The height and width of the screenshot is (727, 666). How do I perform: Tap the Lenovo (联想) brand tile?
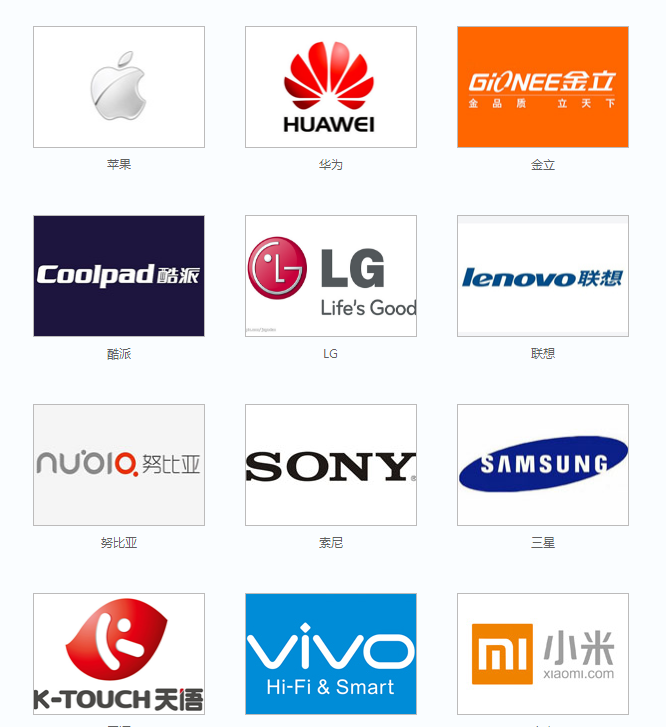543,276
